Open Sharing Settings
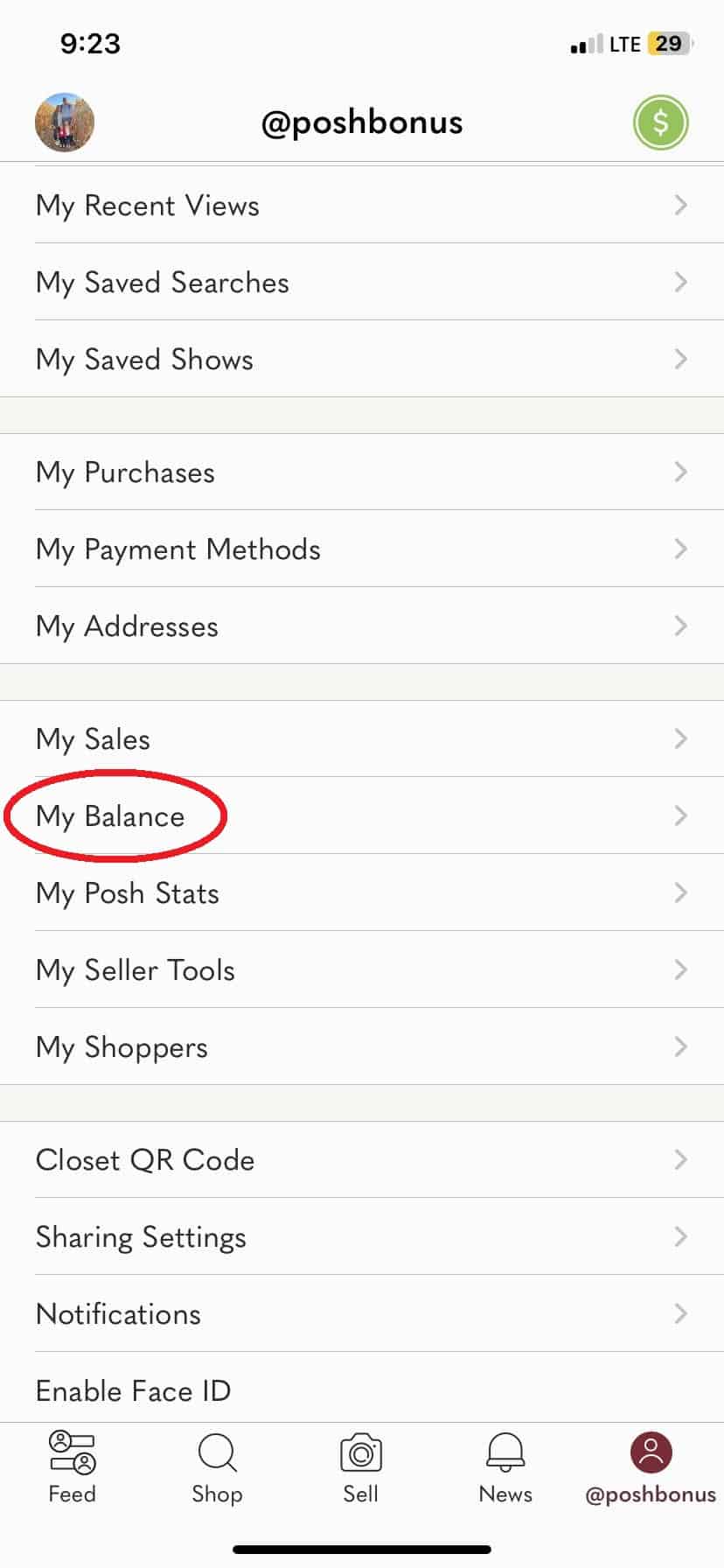724x1568 pixels. [x=361, y=1237]
